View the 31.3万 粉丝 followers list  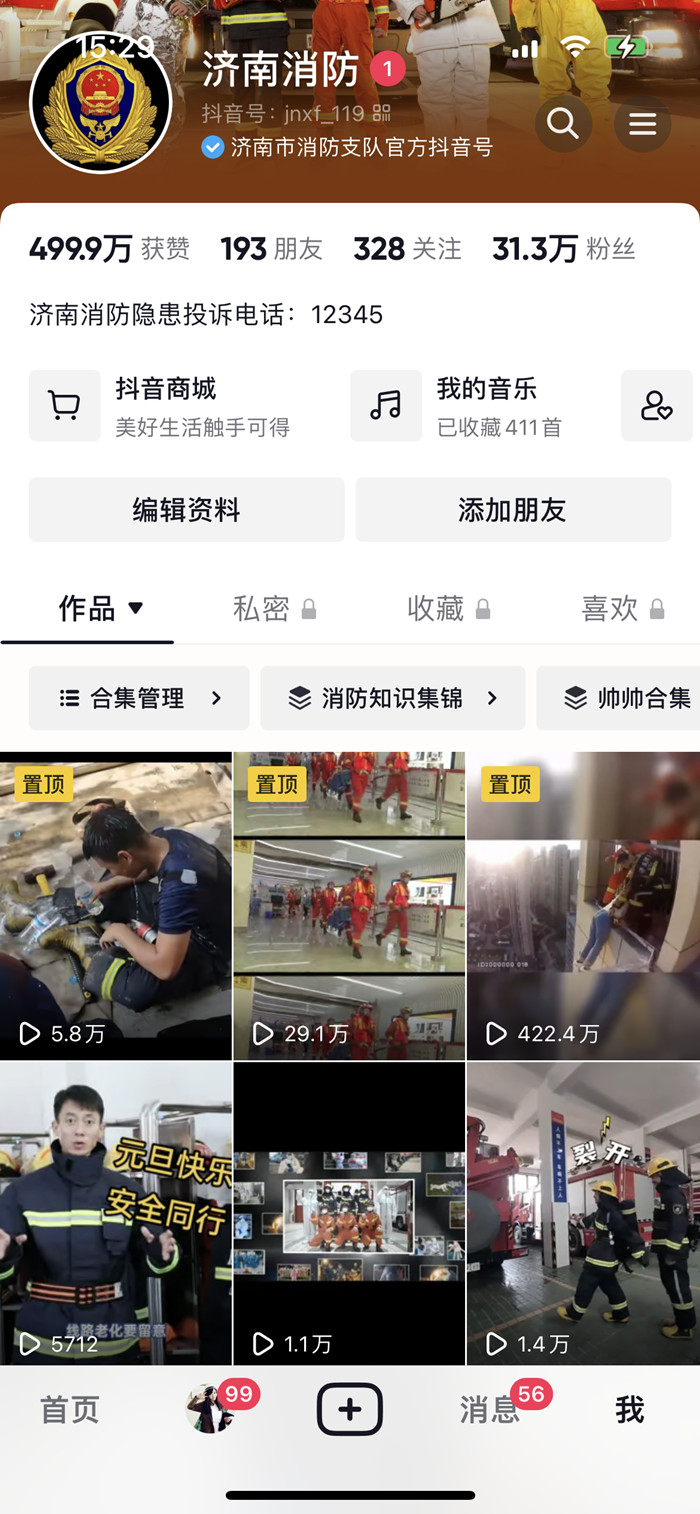tap(563, 249)
